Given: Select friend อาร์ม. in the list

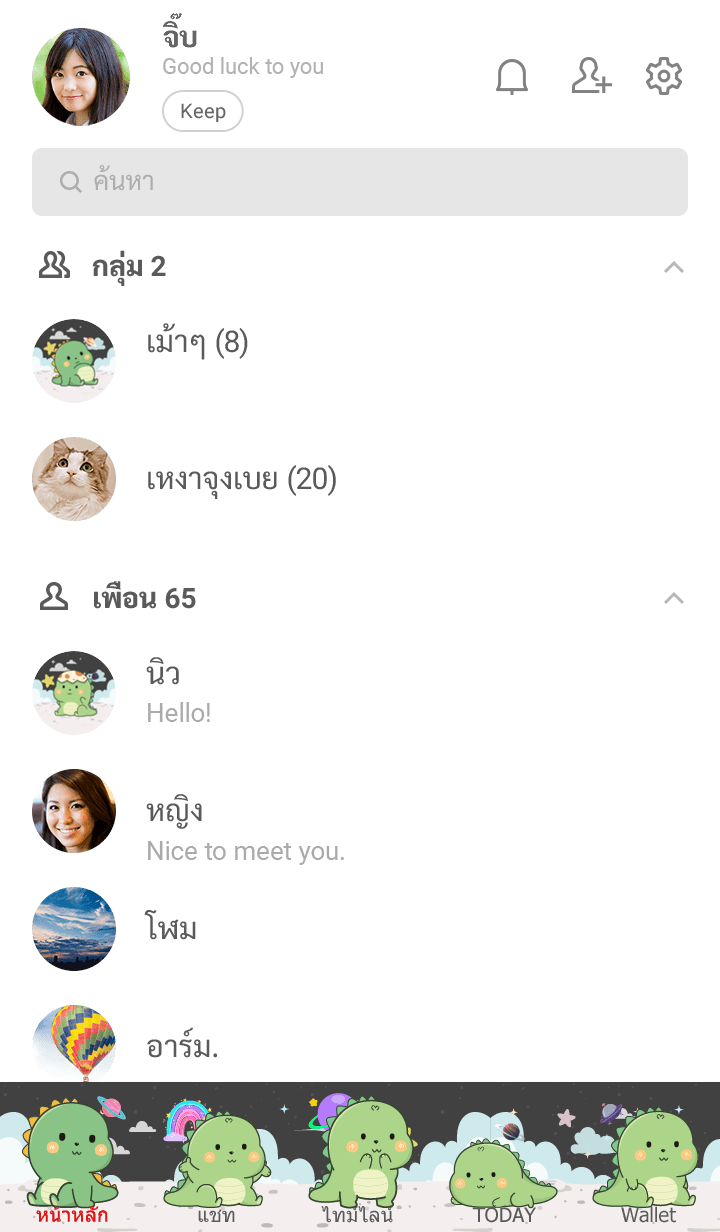Looking at the screenshot, I should [x=182, y=1046].
